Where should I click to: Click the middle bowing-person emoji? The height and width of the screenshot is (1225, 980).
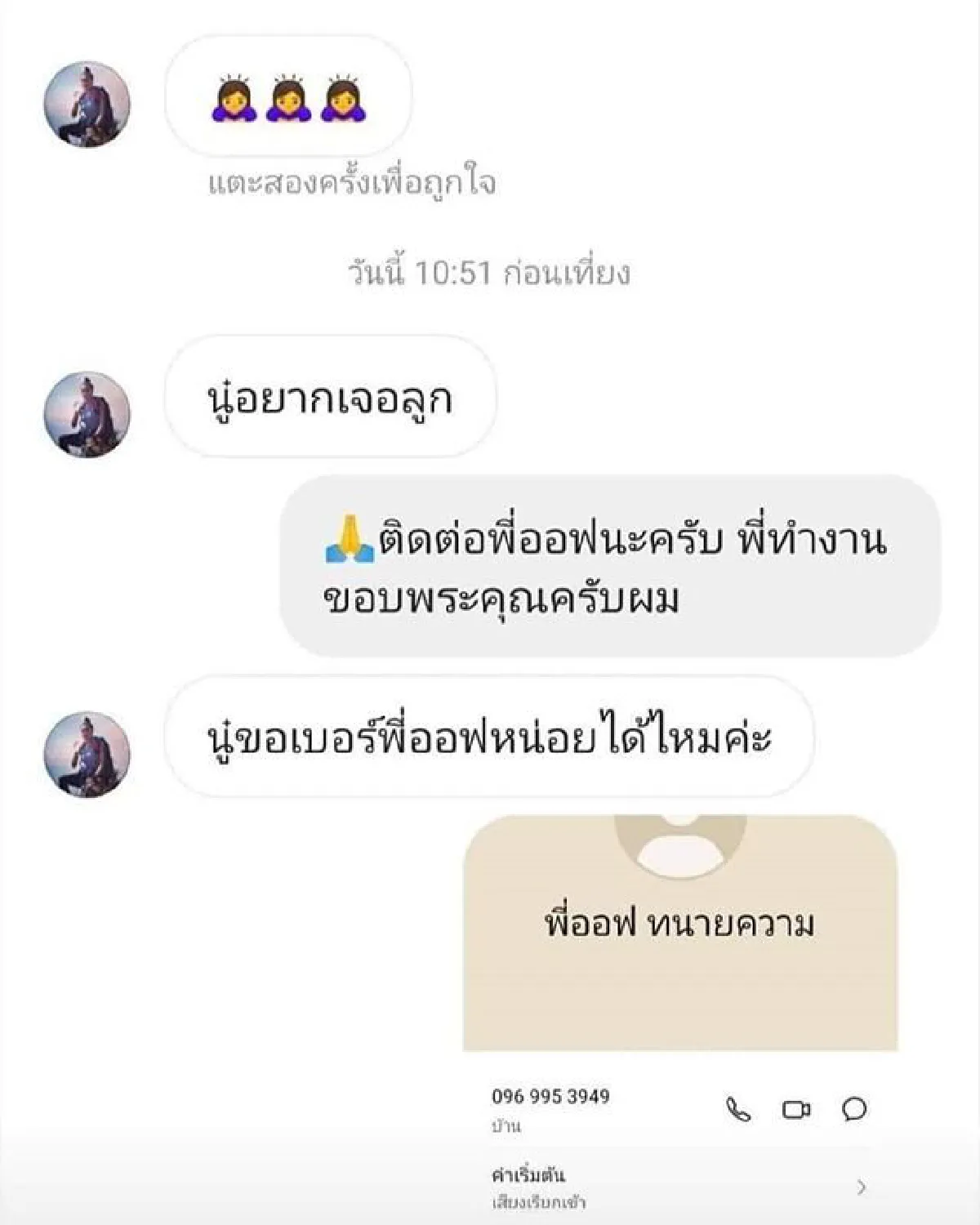[x=286, y=100]
